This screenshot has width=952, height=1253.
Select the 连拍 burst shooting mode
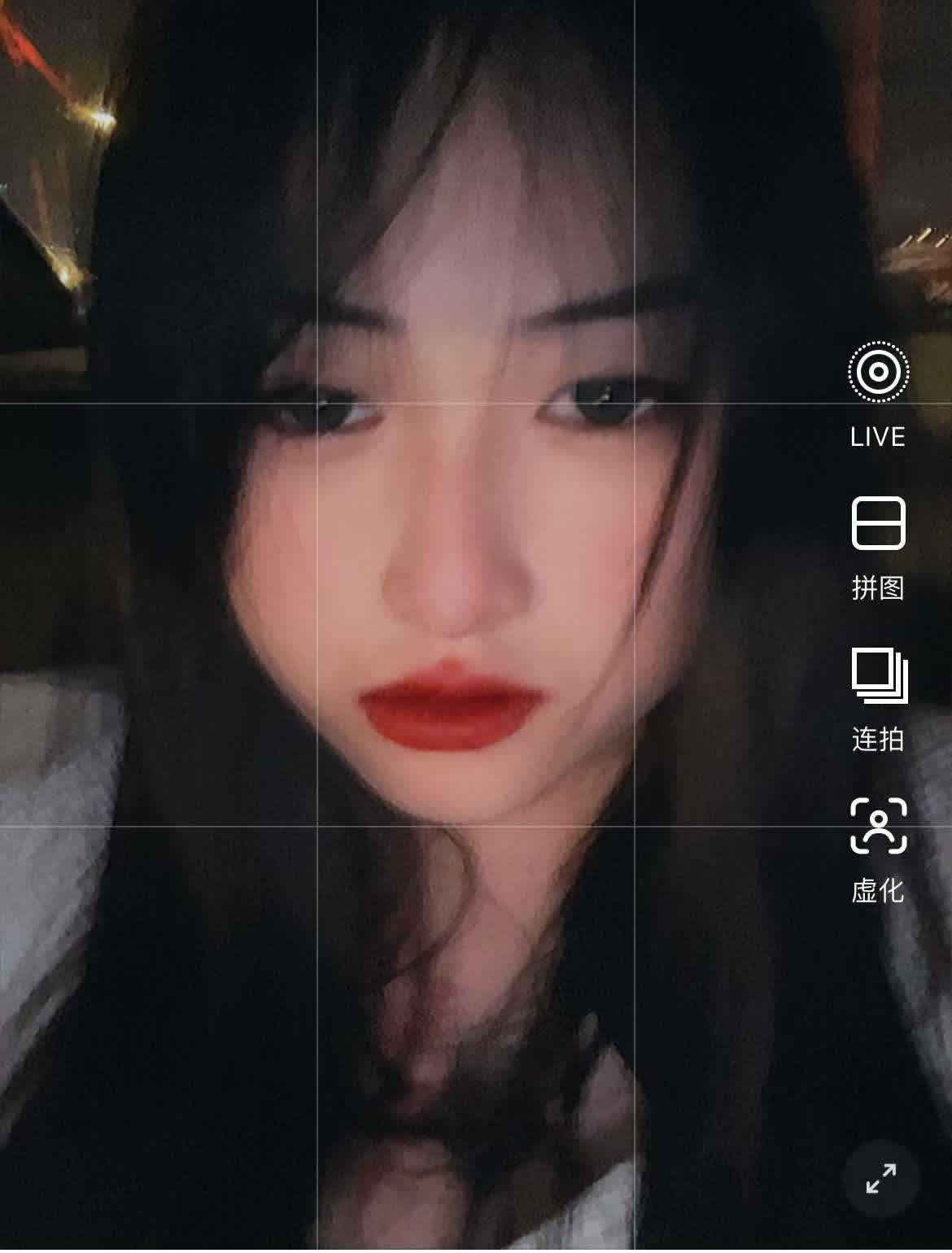878,675
